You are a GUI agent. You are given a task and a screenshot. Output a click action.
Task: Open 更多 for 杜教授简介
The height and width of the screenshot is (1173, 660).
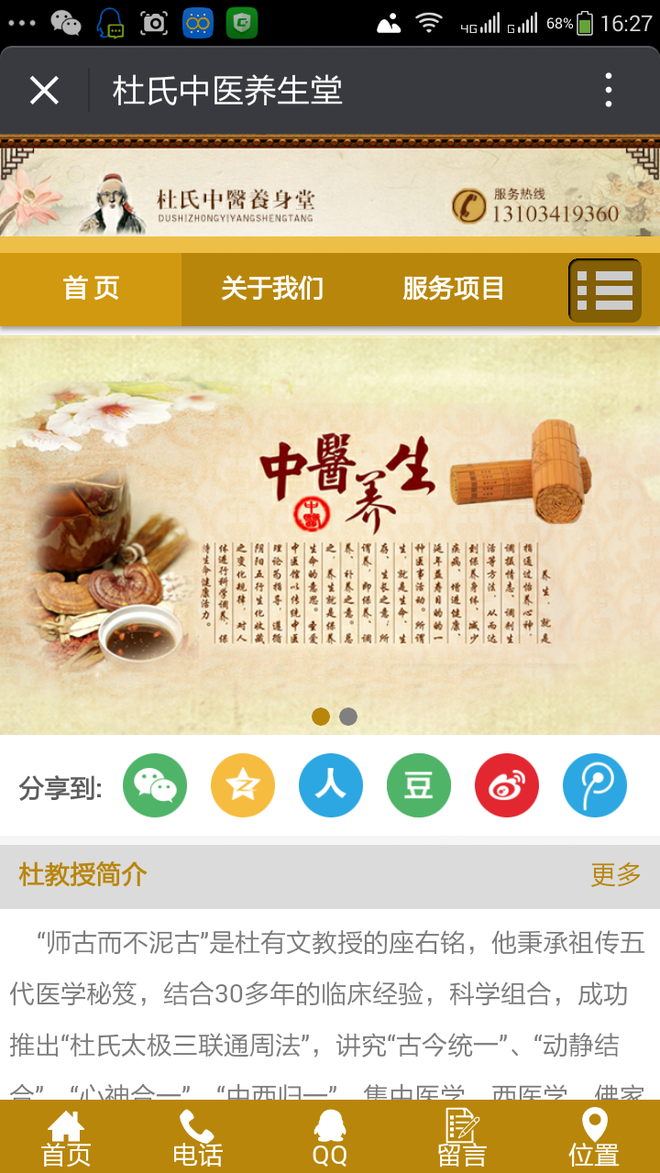tap(615, 875)
